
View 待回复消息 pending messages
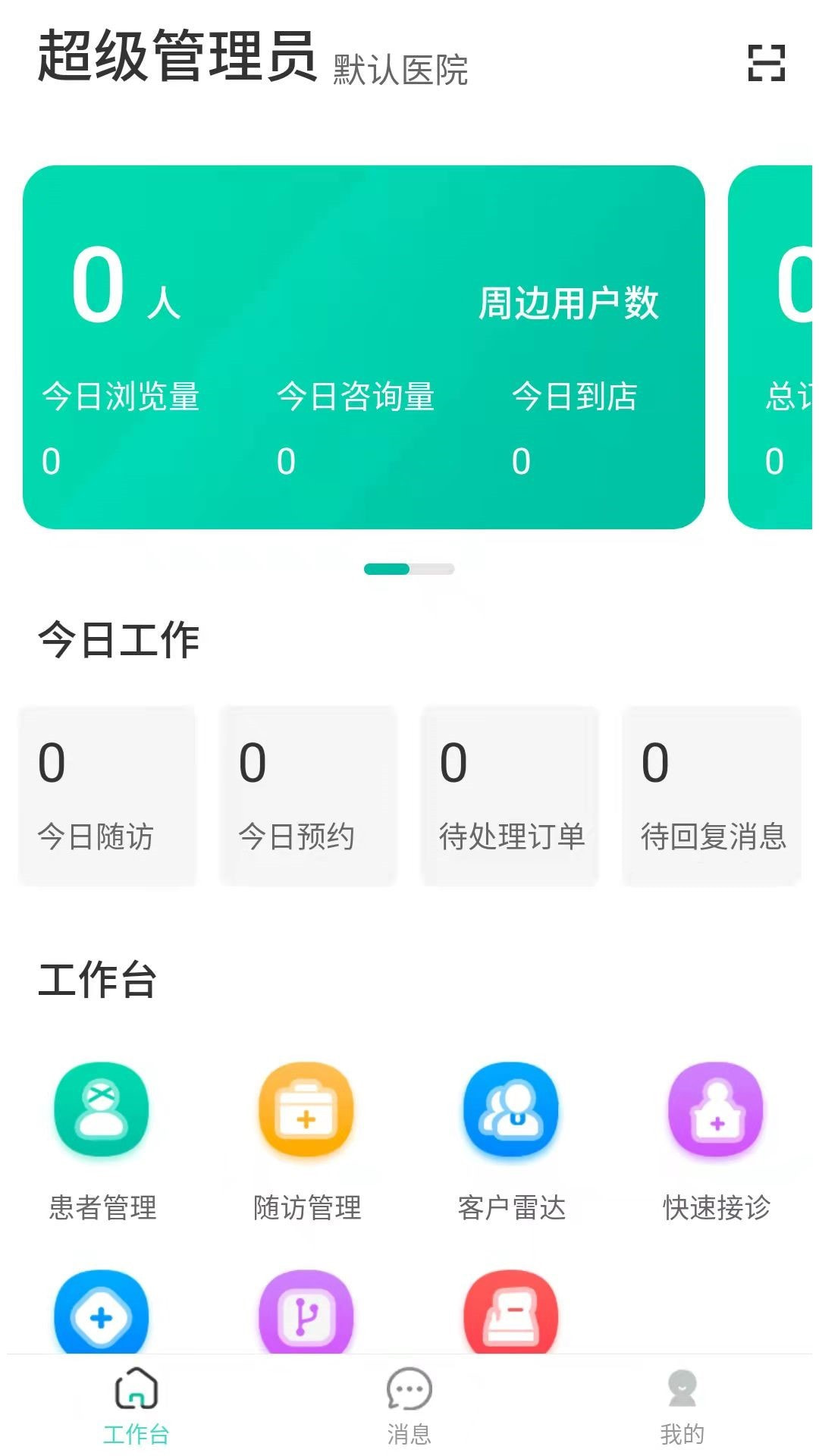711,795
